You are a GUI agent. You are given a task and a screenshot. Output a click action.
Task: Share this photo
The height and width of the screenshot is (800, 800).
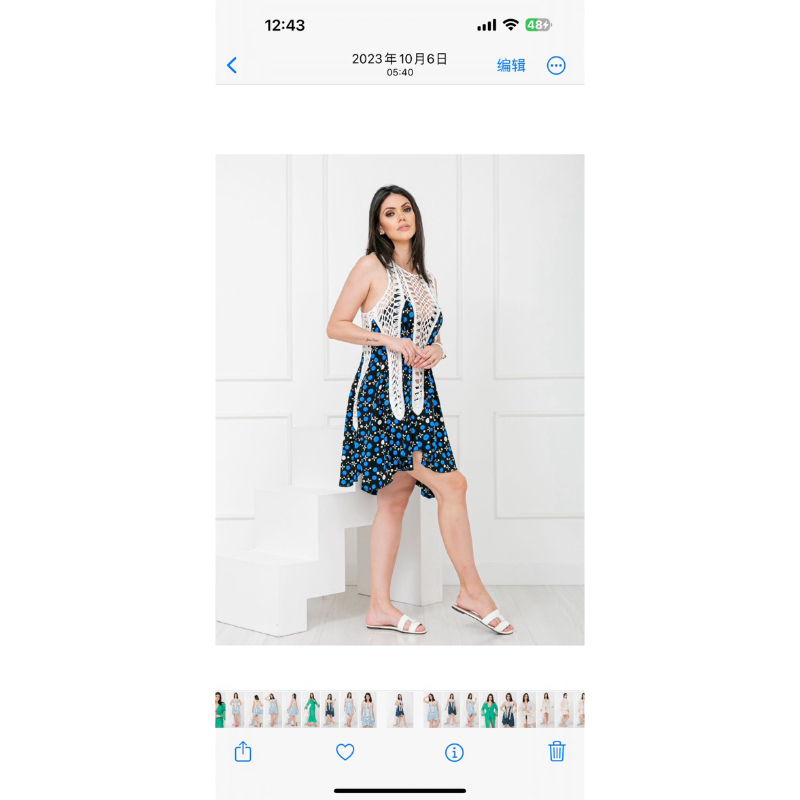click(x=243, y=752)
